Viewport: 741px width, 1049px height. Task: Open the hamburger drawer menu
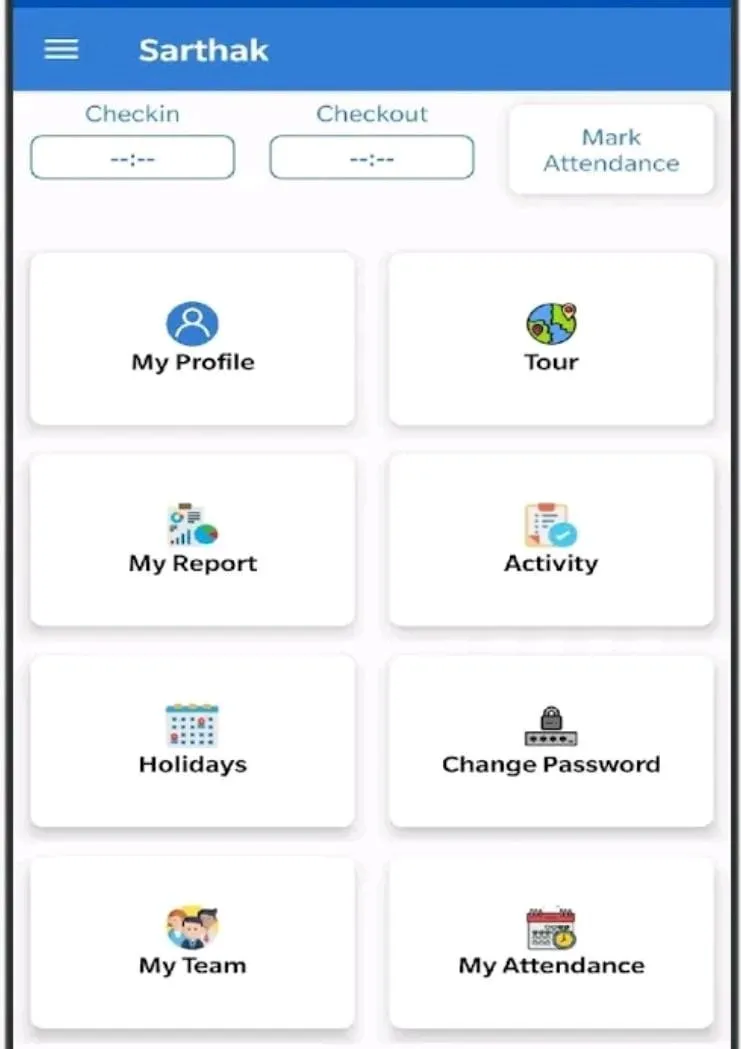(62, 50)
